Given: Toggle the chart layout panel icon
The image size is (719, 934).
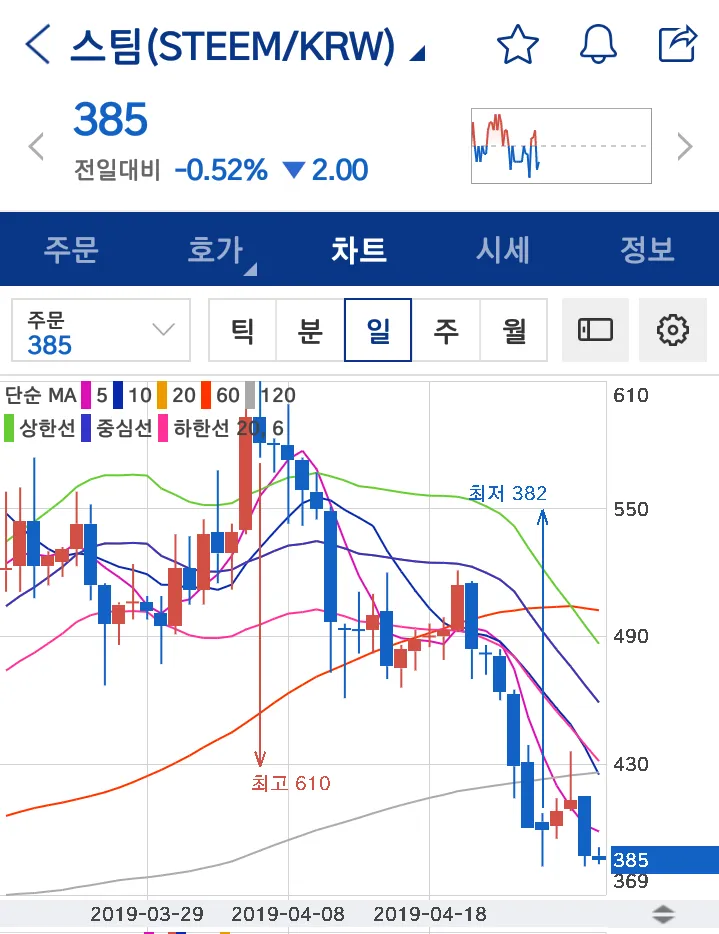Looking at the screenshot, I should [x=595, y=330].
